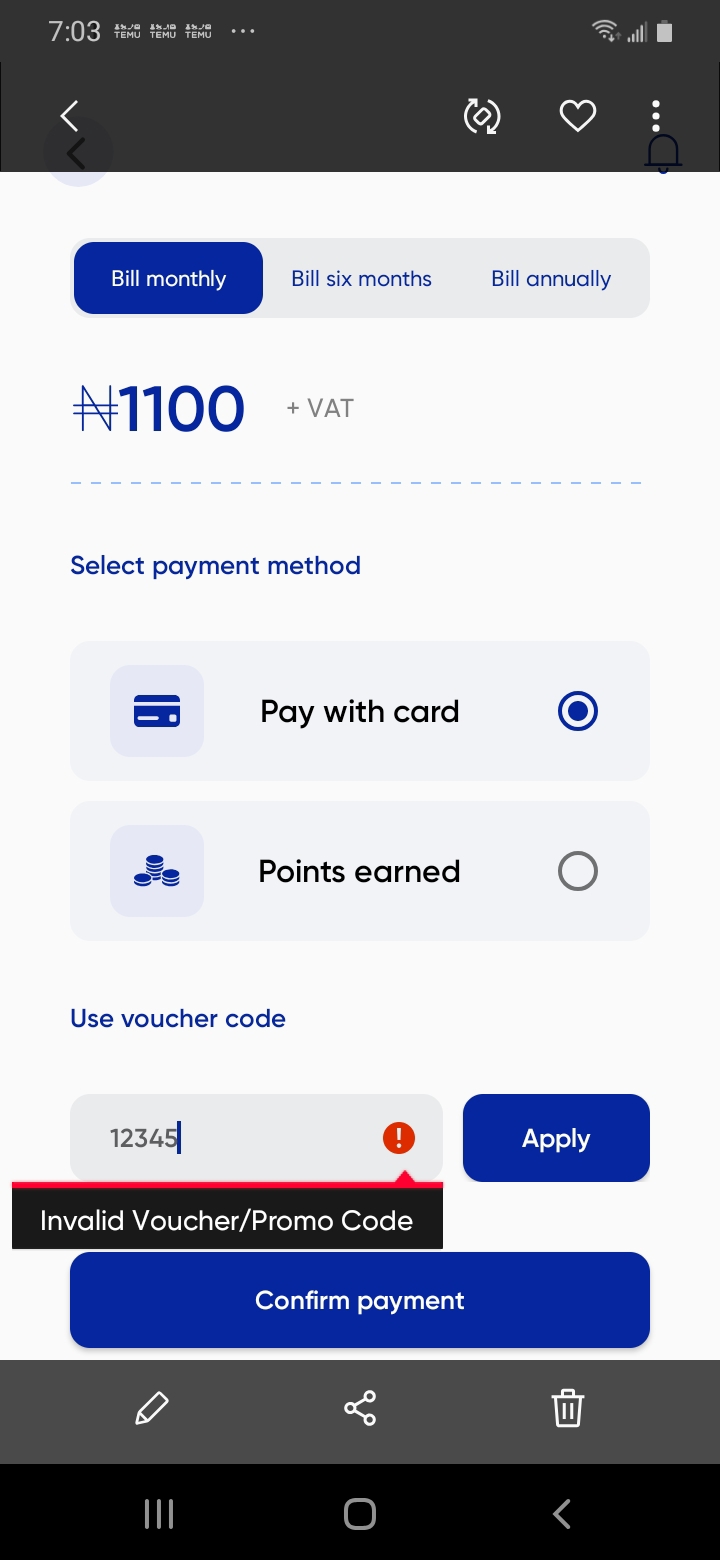Go to the home screen

360,1514
